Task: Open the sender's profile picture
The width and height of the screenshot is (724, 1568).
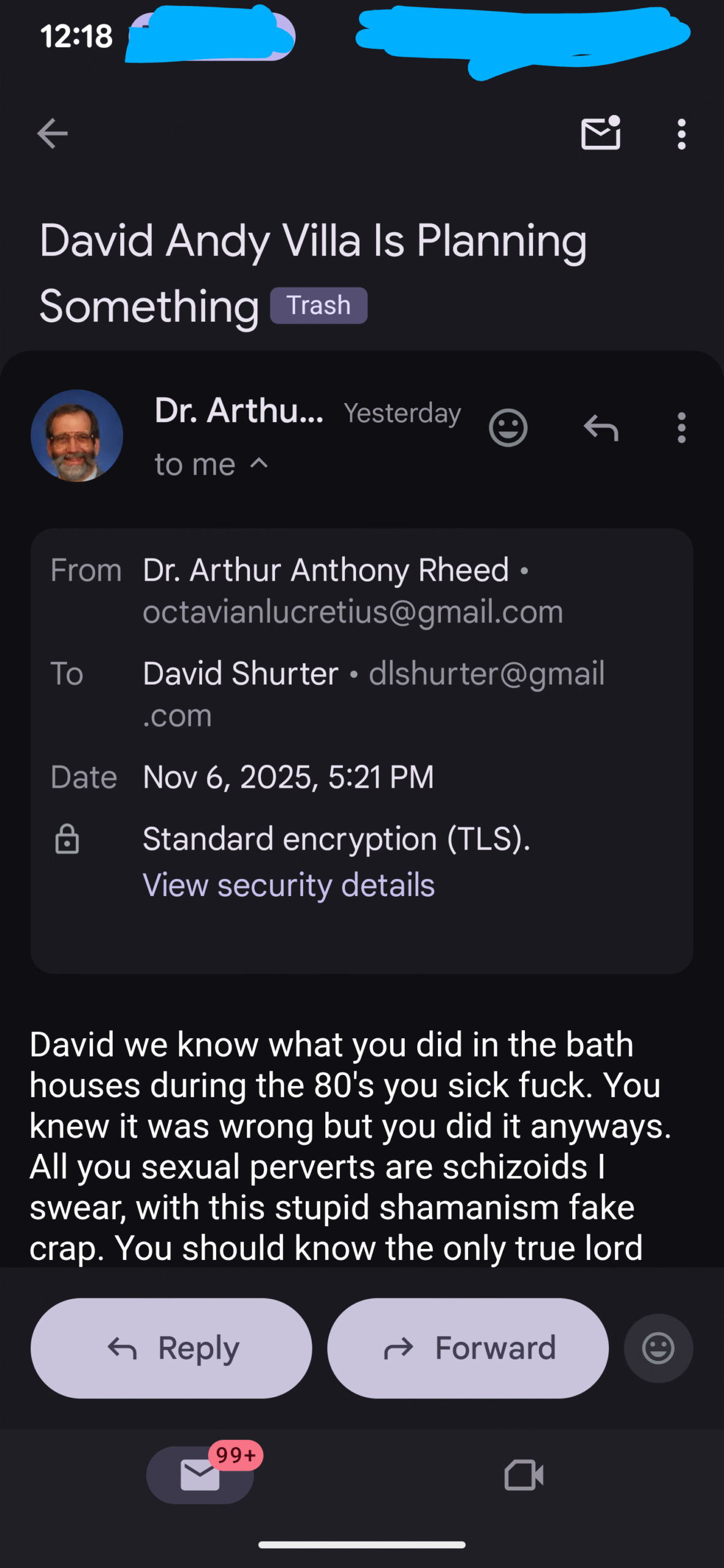Action: tap(77, 435)
